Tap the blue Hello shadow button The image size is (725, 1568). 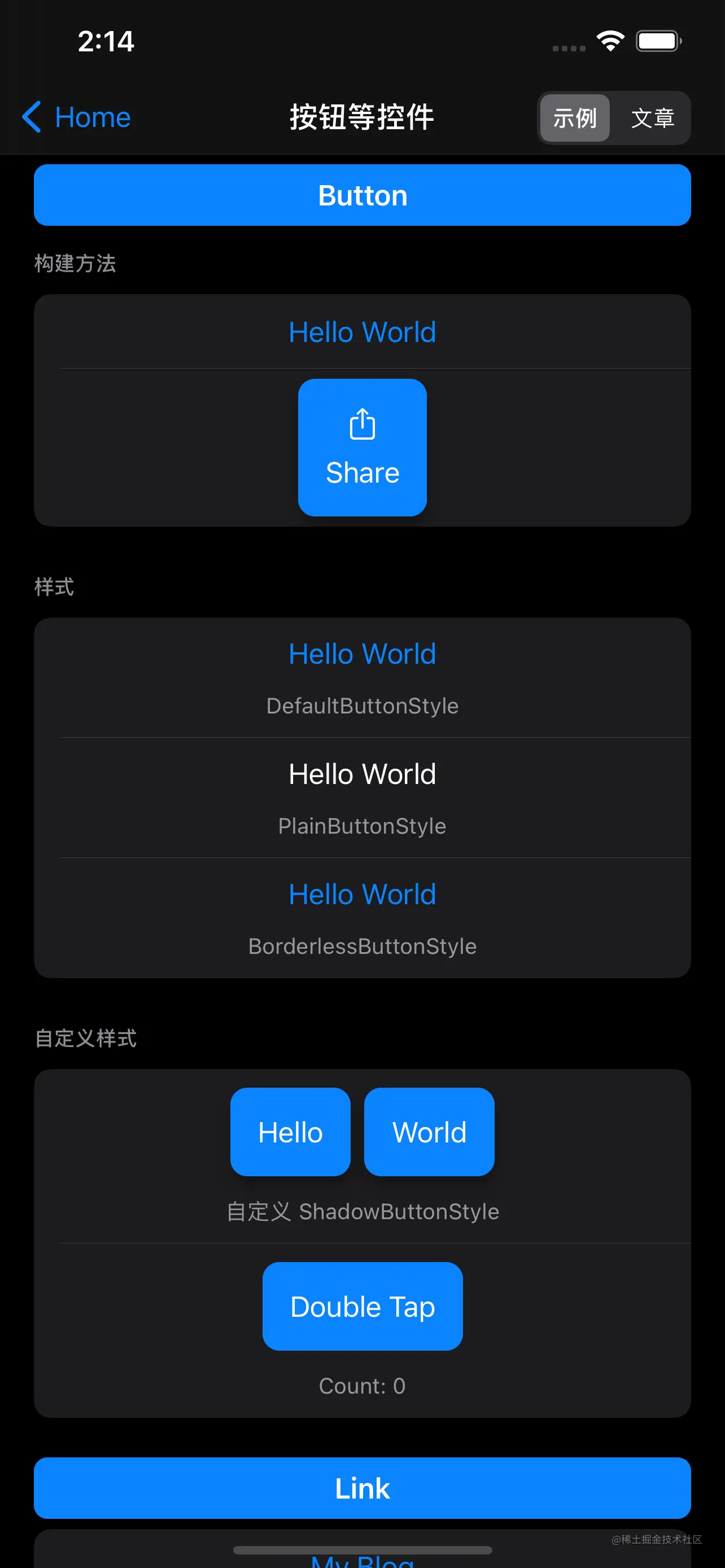coord(290,1132)
